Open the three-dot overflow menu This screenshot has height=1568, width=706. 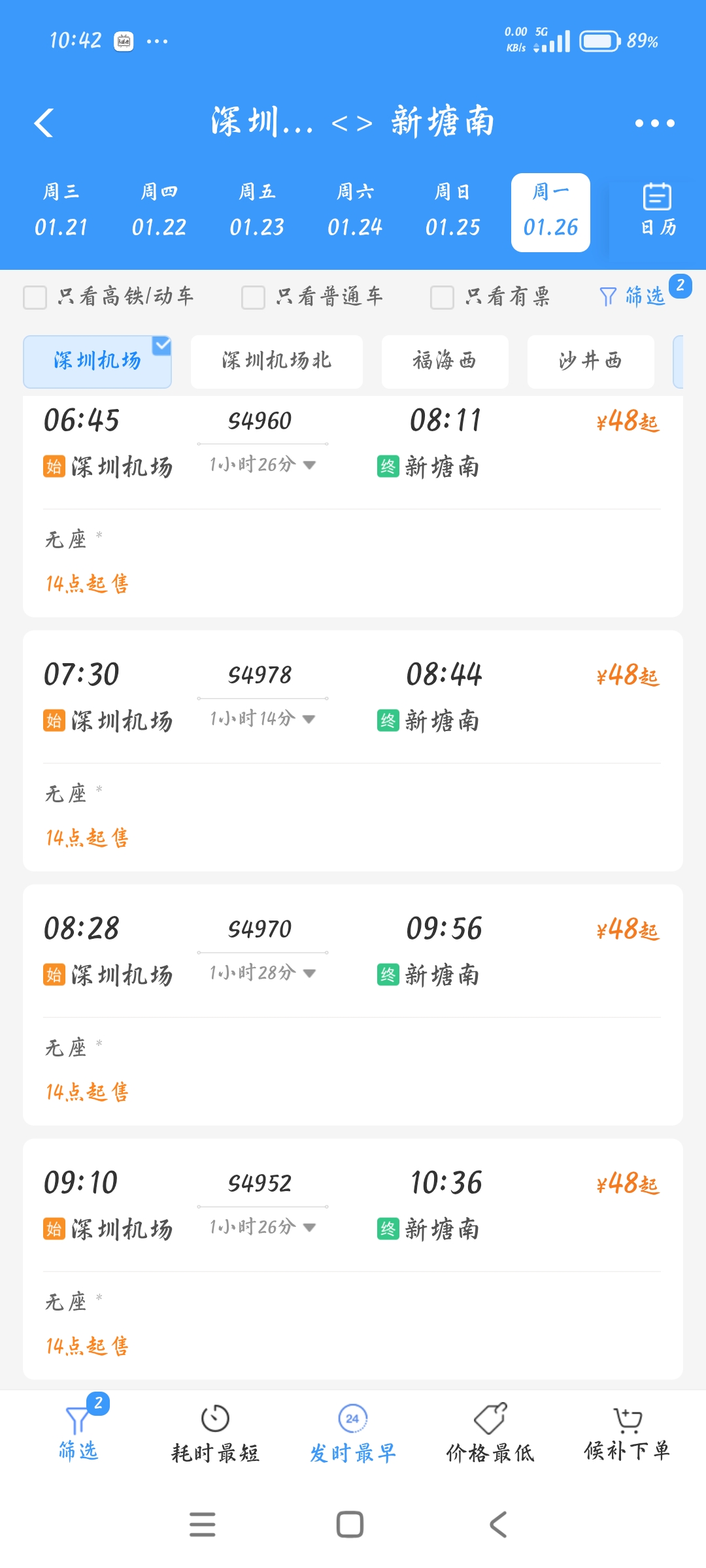pyautogui.click(x=654, y=123)
